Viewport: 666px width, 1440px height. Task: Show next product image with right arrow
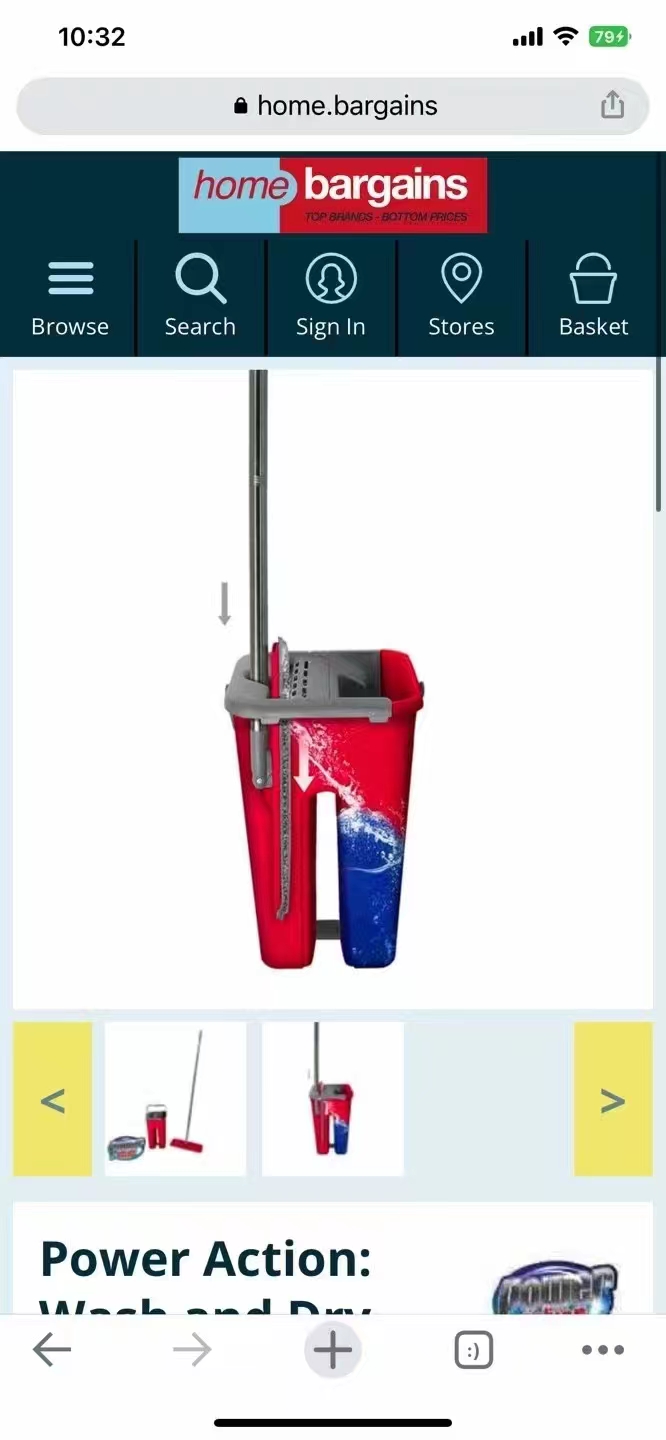coord(613,1099)
